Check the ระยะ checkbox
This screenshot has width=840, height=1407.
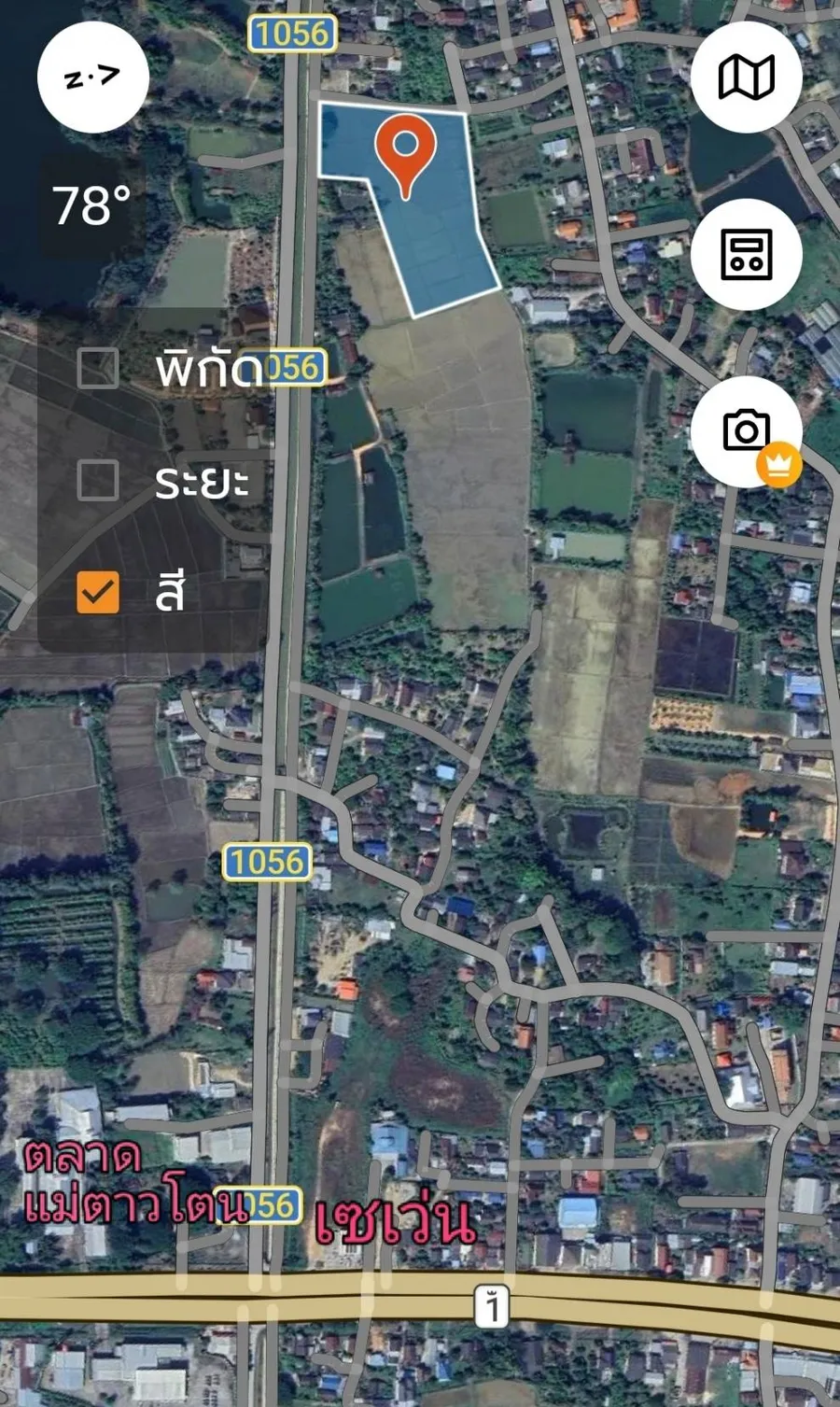click(97, 480)
